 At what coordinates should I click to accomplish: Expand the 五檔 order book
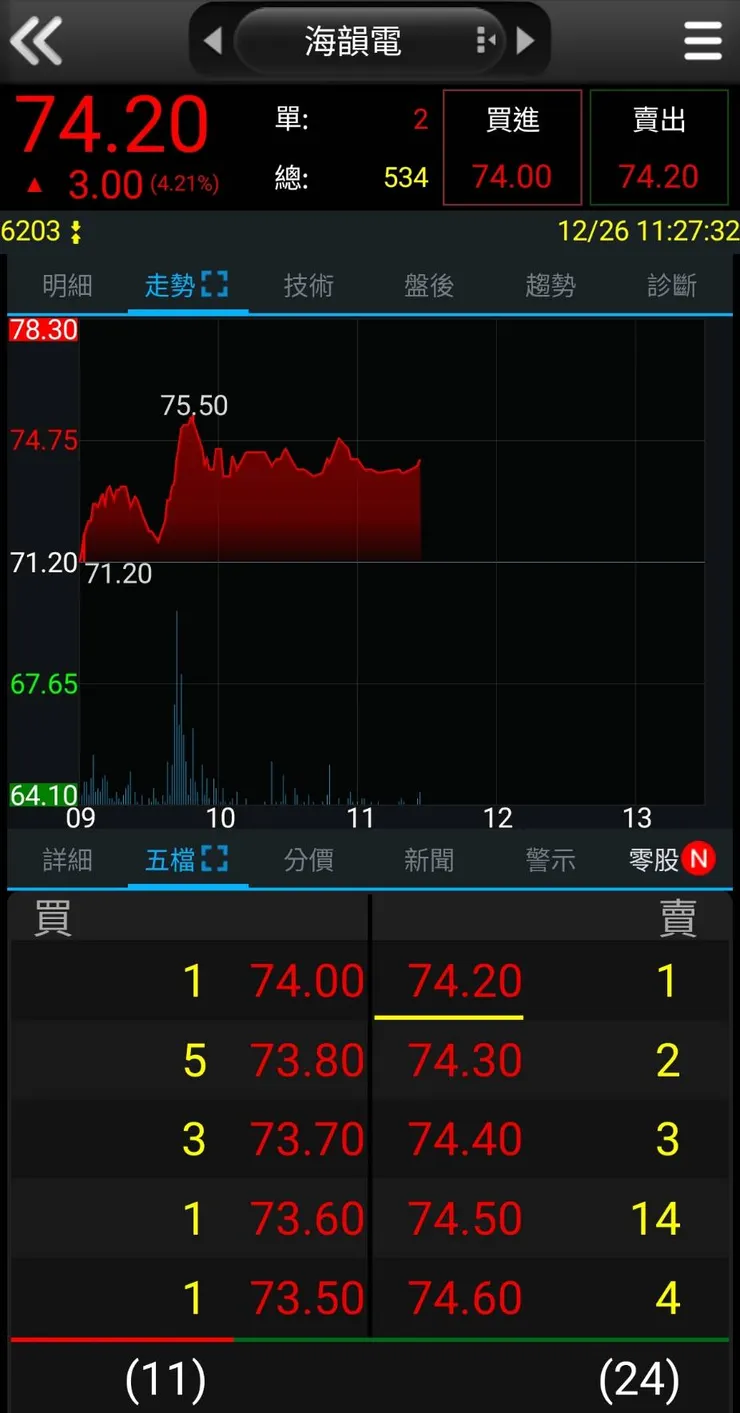pyautogui.click(x=214, y=858)
